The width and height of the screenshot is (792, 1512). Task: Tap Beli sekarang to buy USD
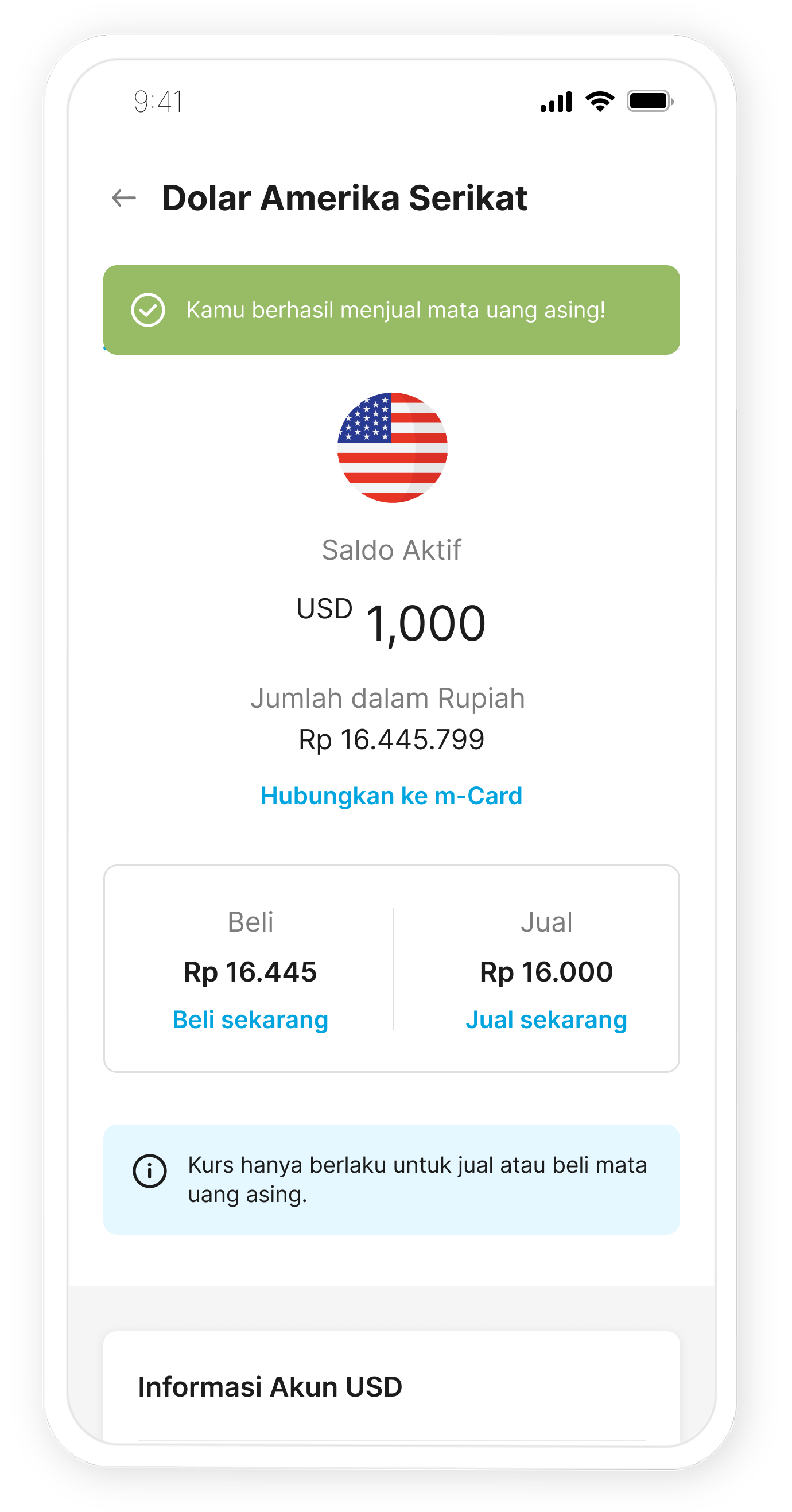point(250,1020)
